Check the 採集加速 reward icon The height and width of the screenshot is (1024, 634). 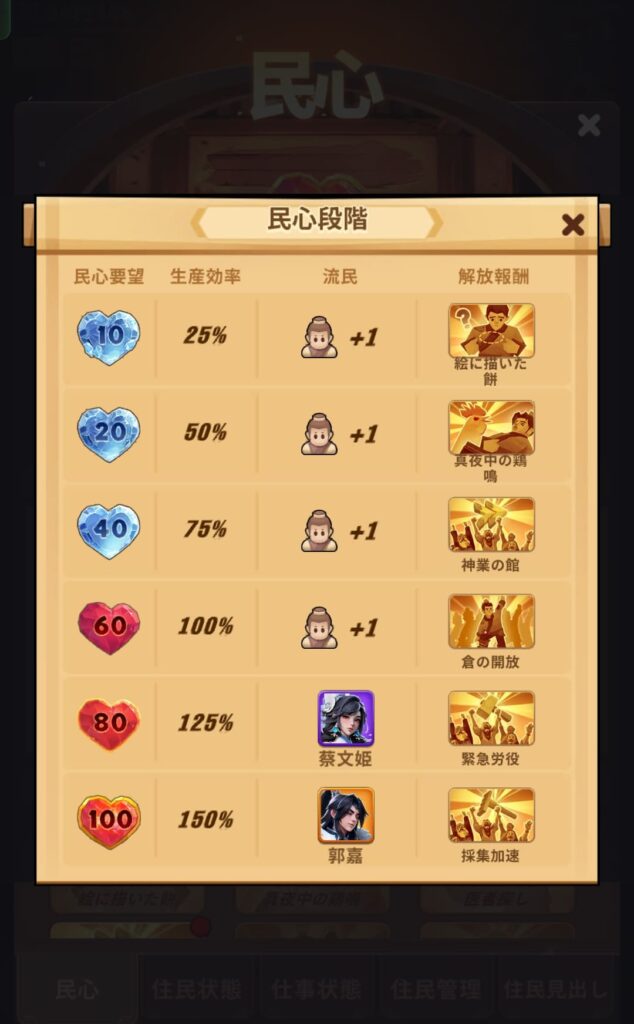(491, 815)
